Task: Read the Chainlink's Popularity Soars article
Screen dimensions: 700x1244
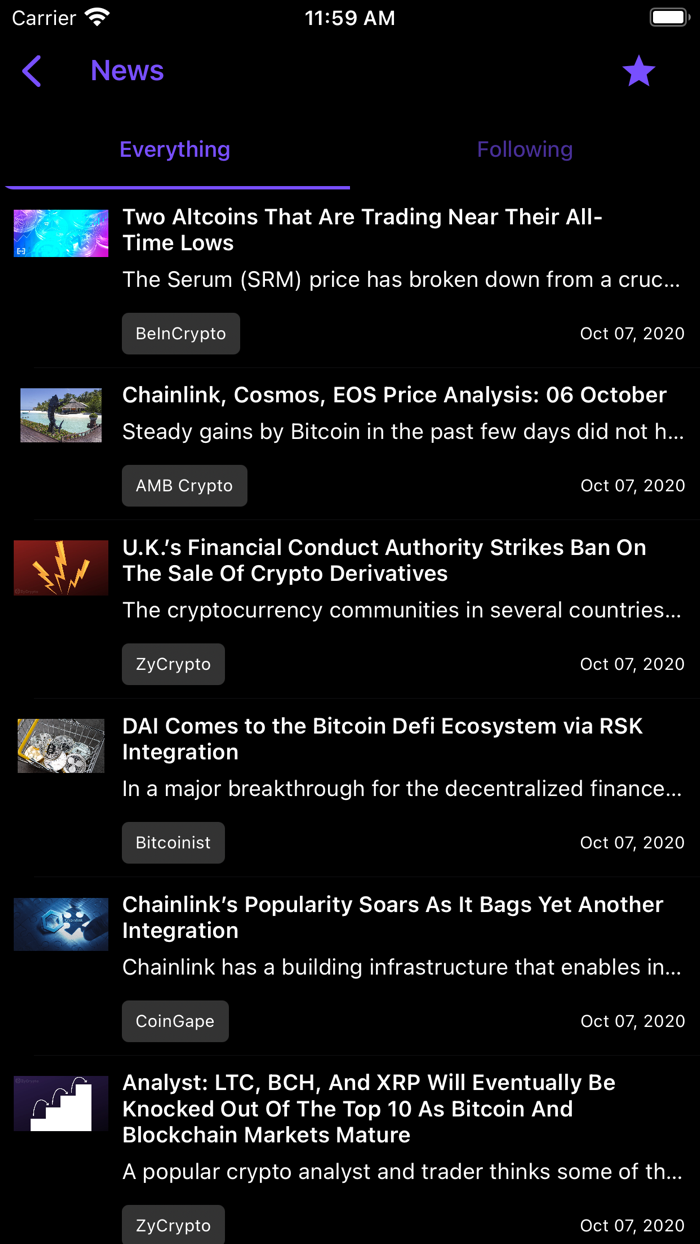Action: [x=392, y=917]
